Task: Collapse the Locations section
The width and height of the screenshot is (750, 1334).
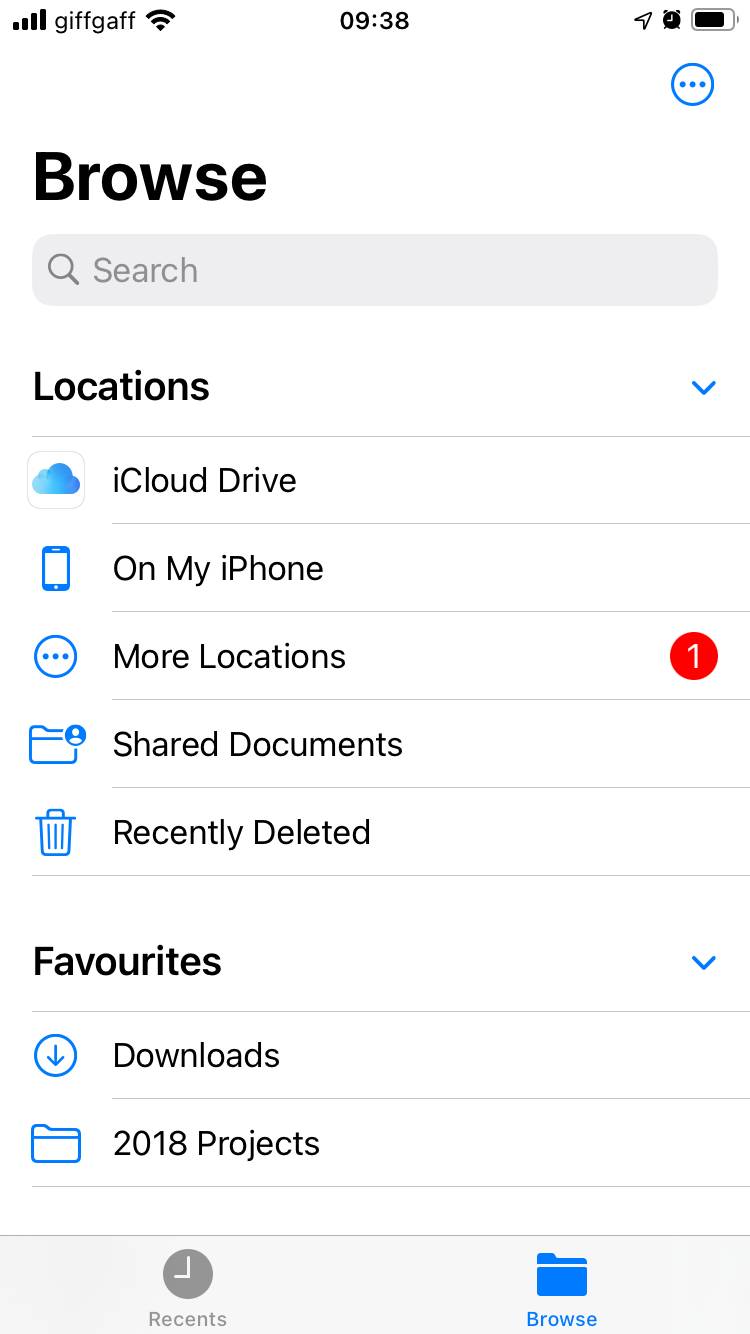Action: 704,388
